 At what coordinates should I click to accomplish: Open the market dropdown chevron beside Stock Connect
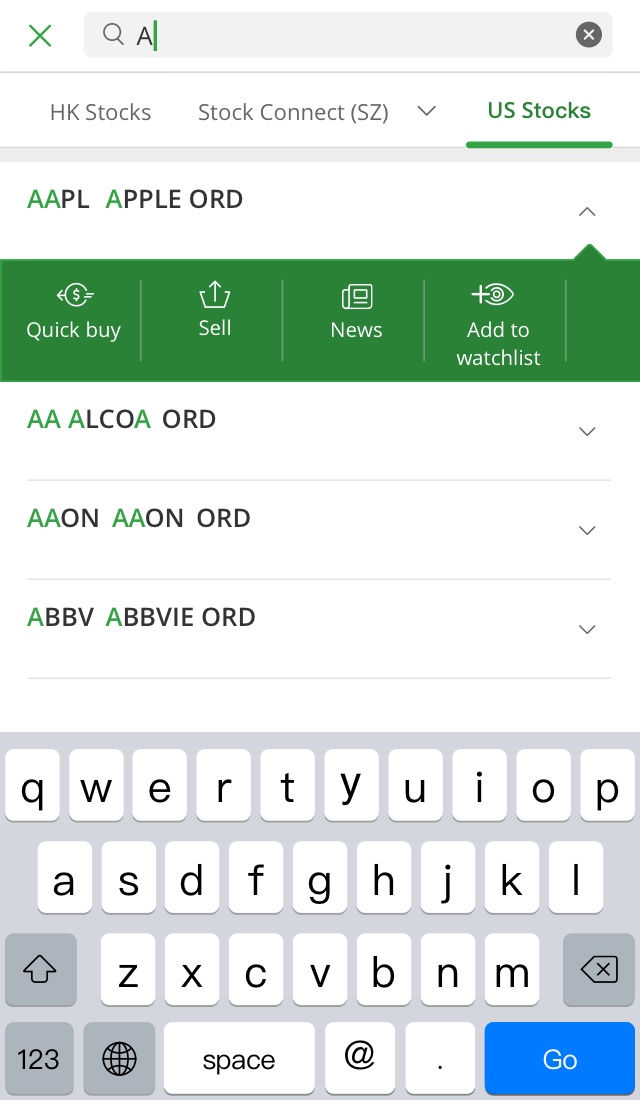pos(427,111)
